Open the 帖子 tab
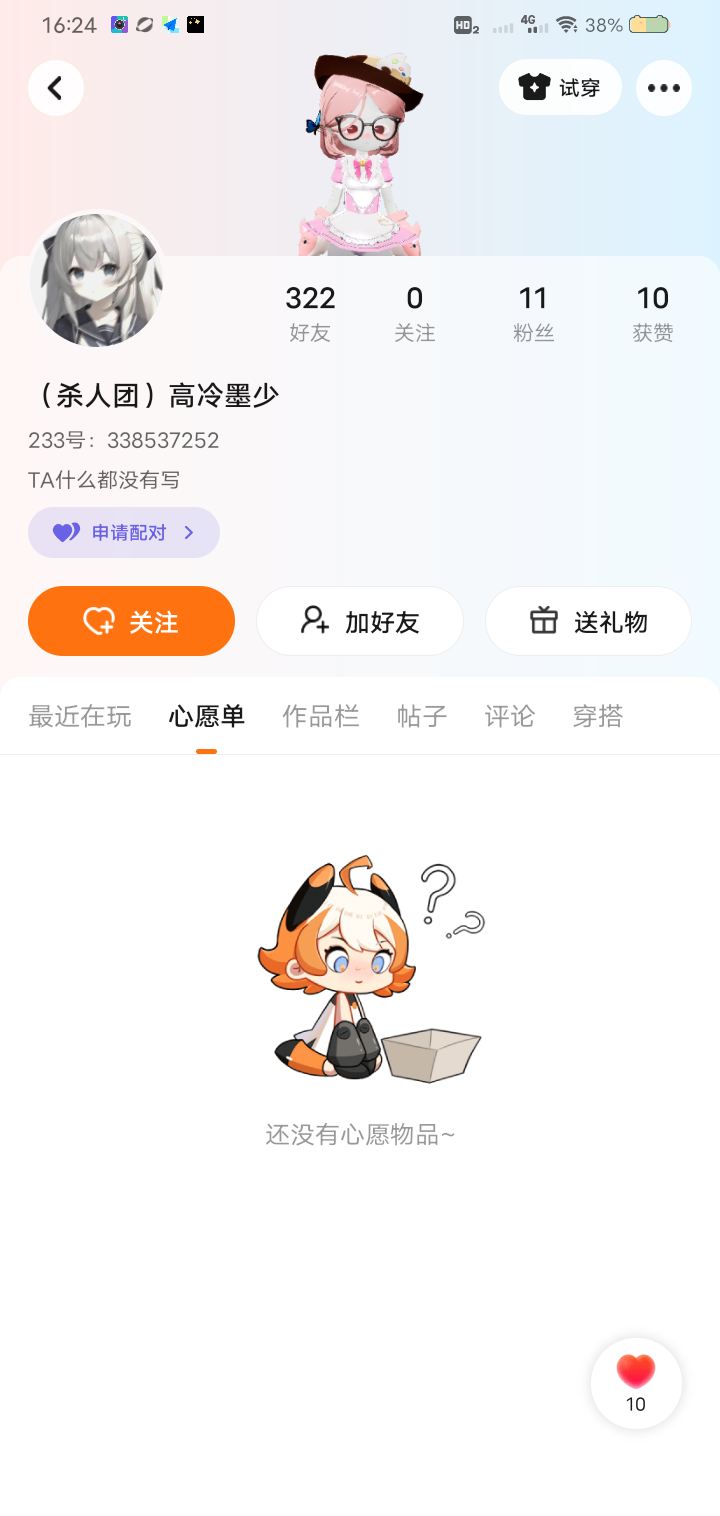This screenshot has height=1516, width=720. 422,716
